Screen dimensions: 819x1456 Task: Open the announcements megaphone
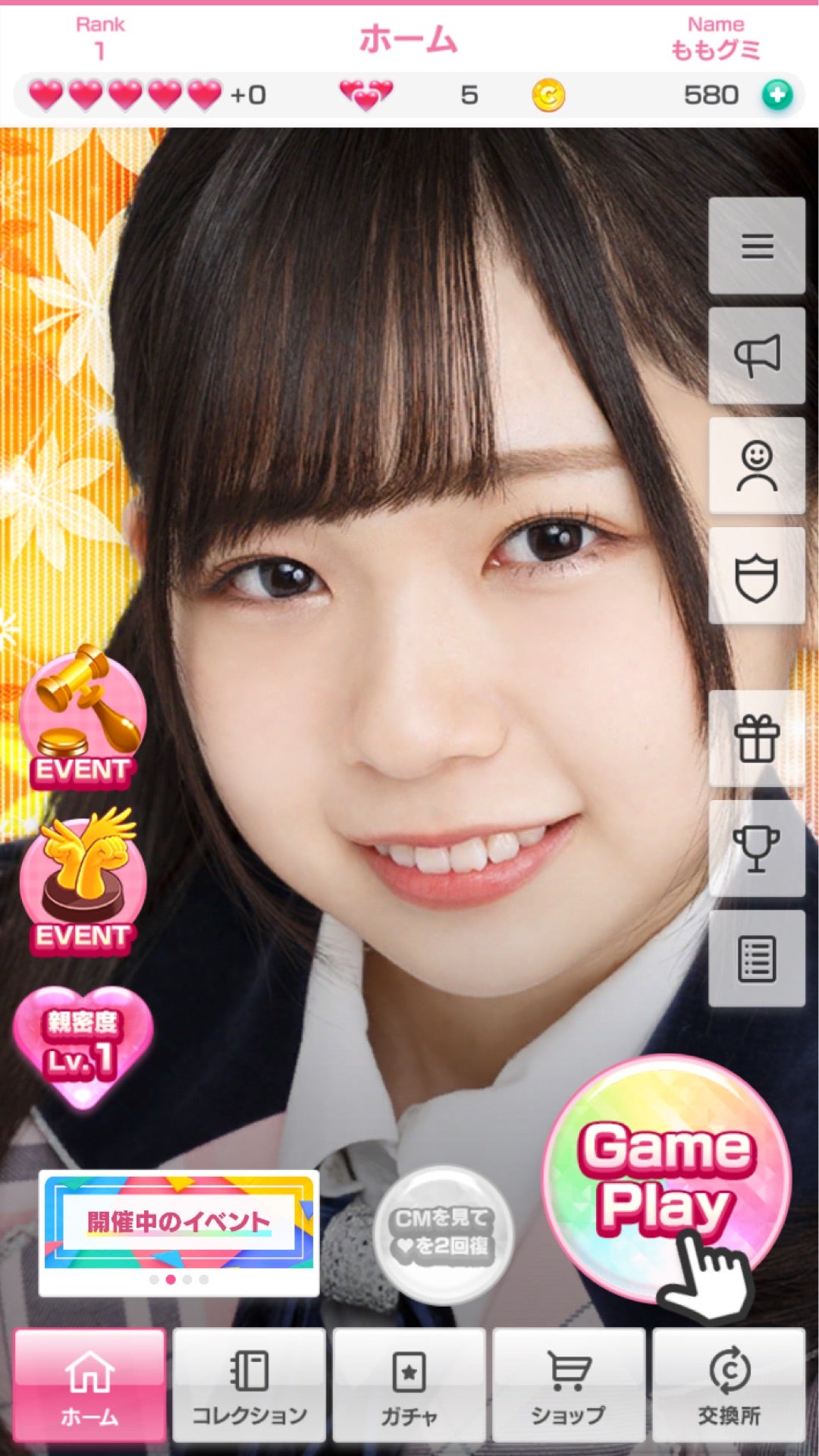[756, 355]
